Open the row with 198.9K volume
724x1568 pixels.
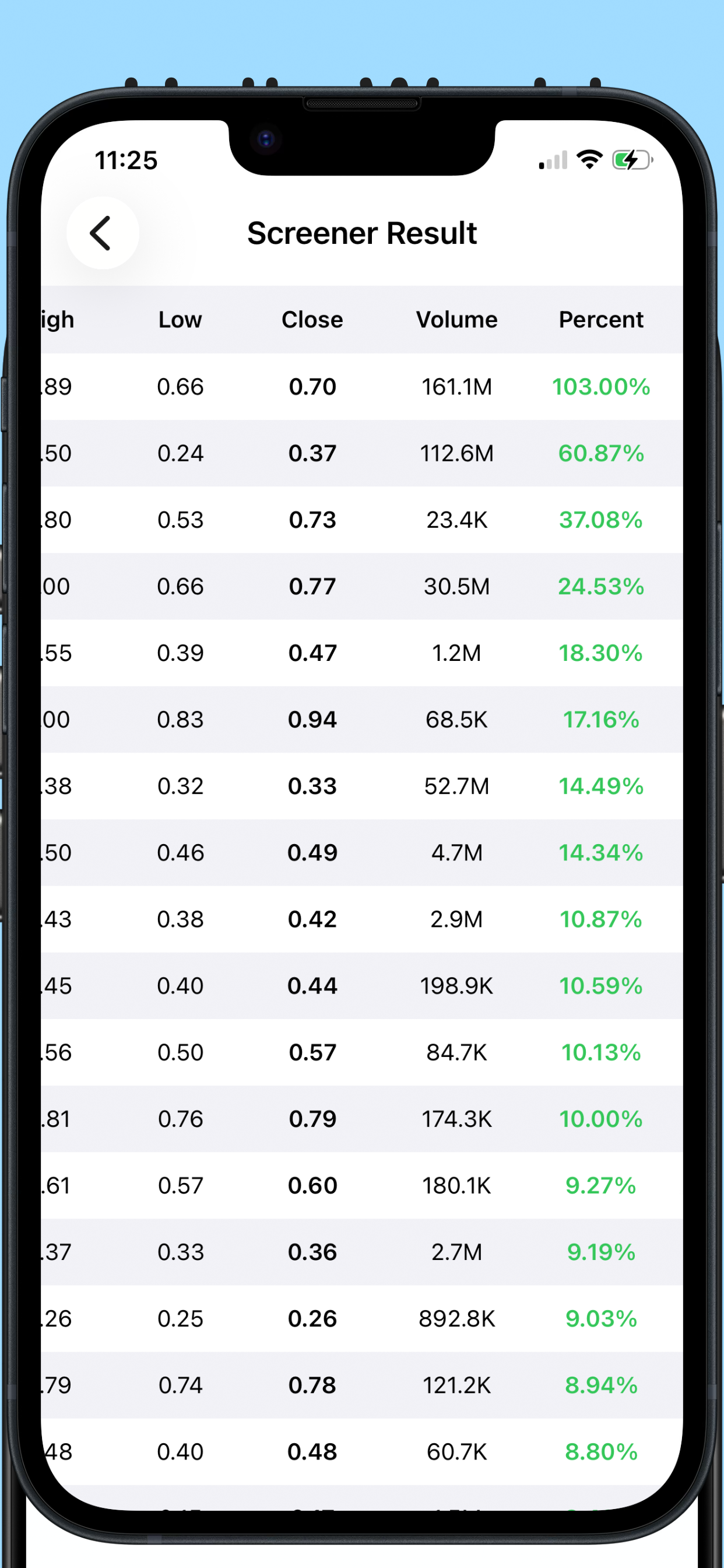point(362,985)
